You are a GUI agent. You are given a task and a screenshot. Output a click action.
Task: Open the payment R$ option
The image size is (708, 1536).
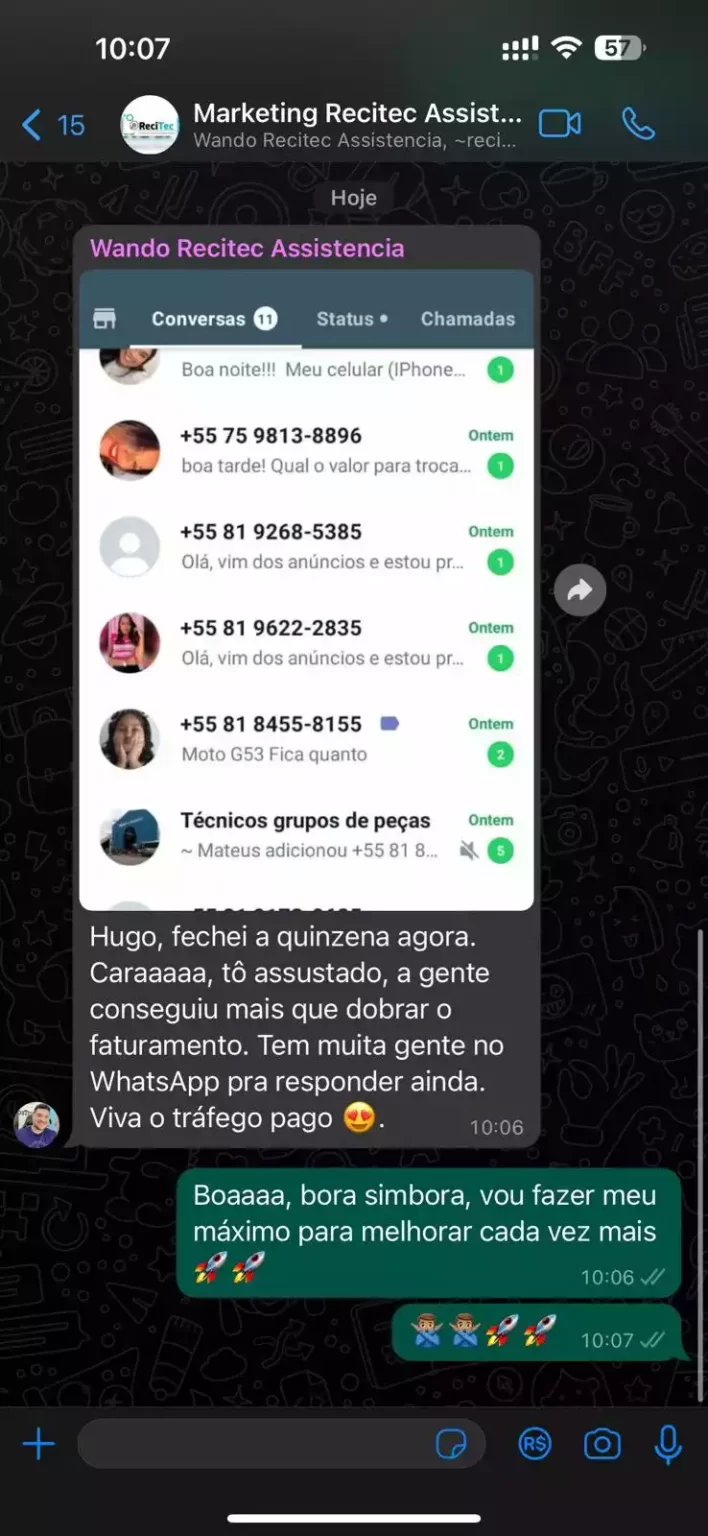[535, 1444]
